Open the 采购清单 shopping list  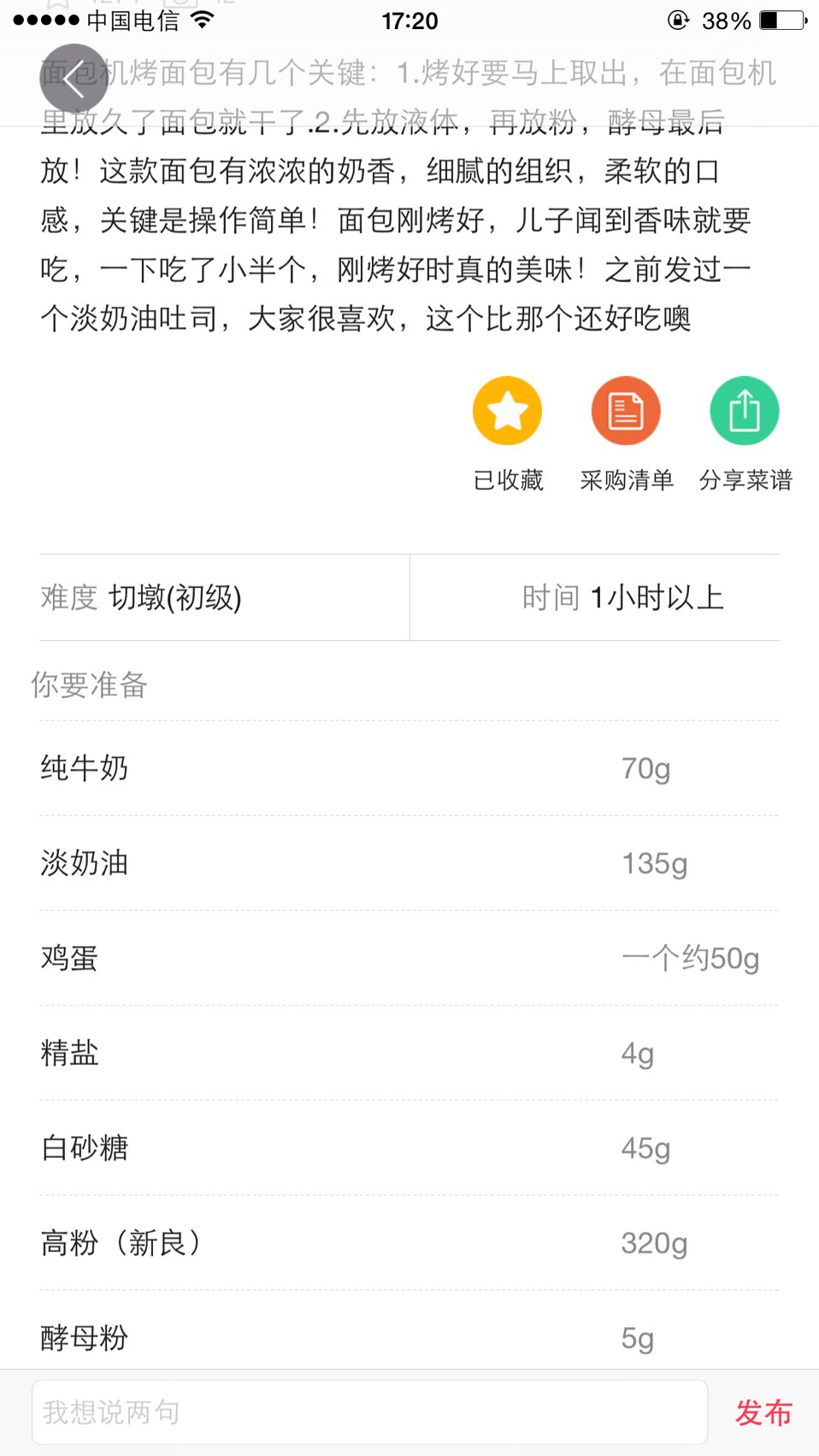coord(626,411)
